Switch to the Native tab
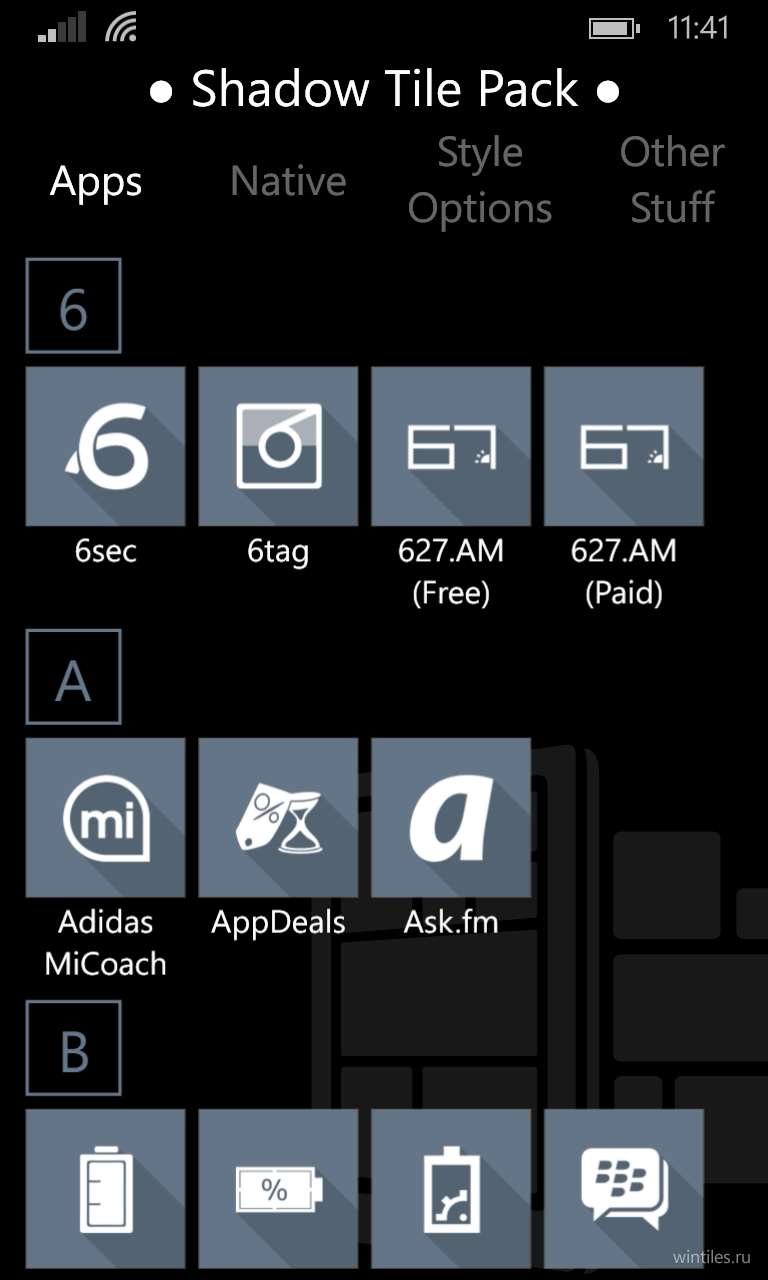 point(288,181)
